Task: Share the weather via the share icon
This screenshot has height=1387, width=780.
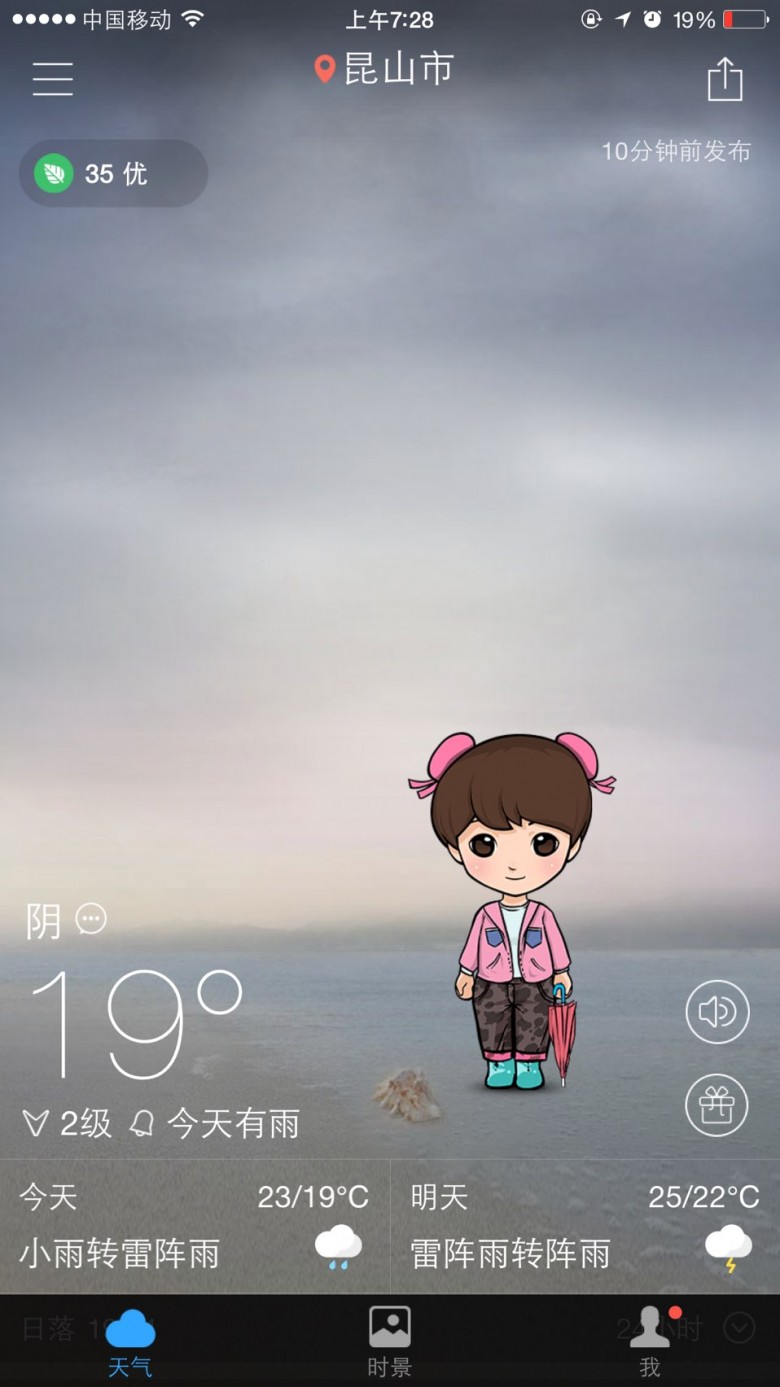Action: coord(725,79)
